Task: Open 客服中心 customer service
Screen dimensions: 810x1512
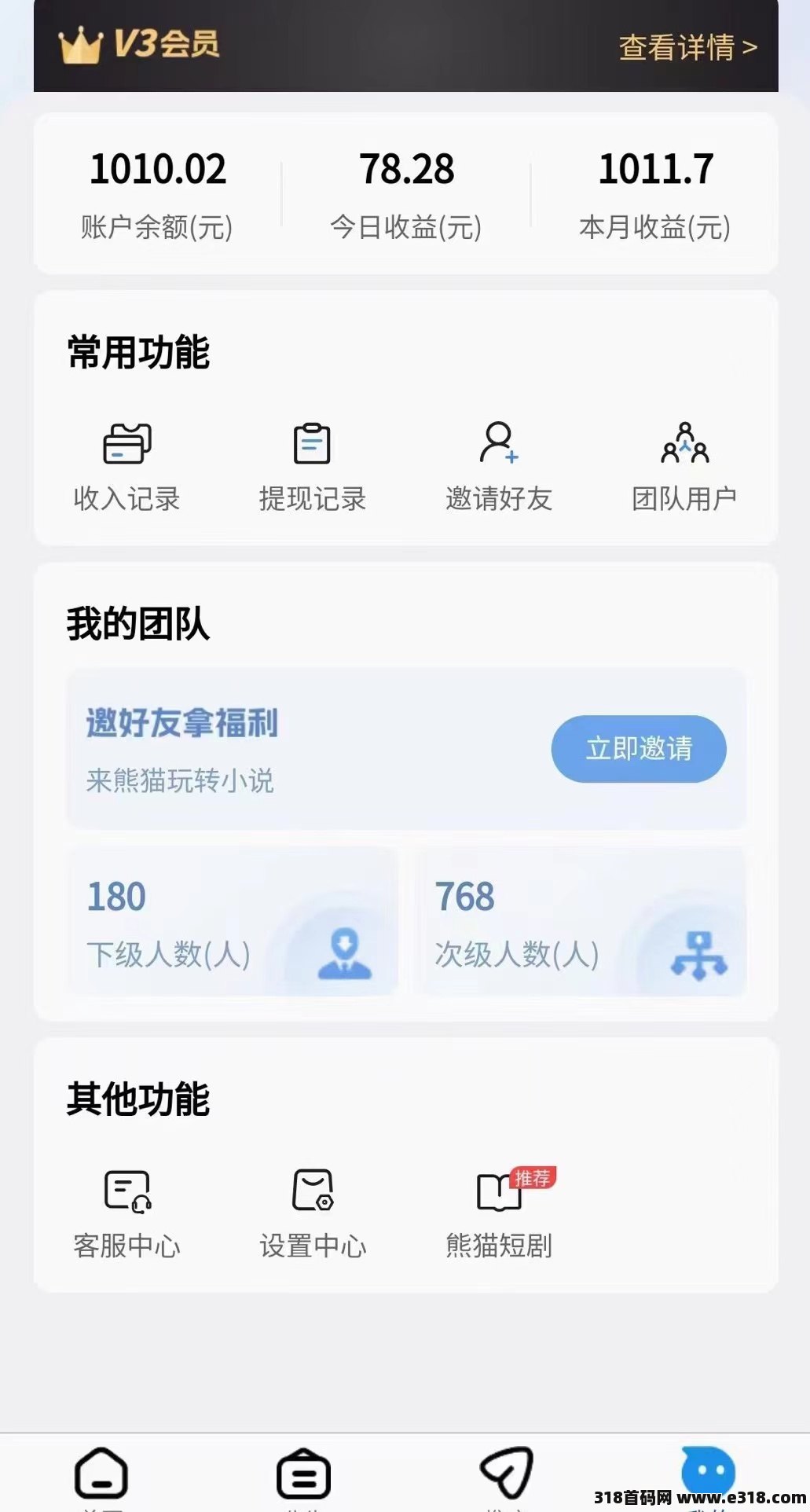Action: (126, 1214)
